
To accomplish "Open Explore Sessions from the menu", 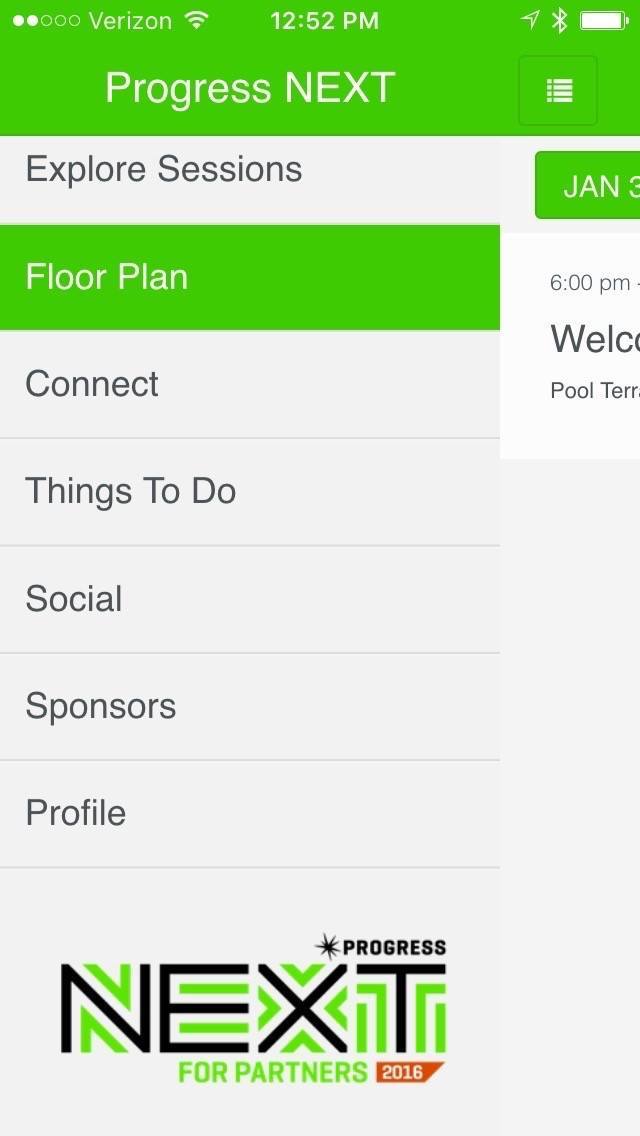I will [164, 172].
